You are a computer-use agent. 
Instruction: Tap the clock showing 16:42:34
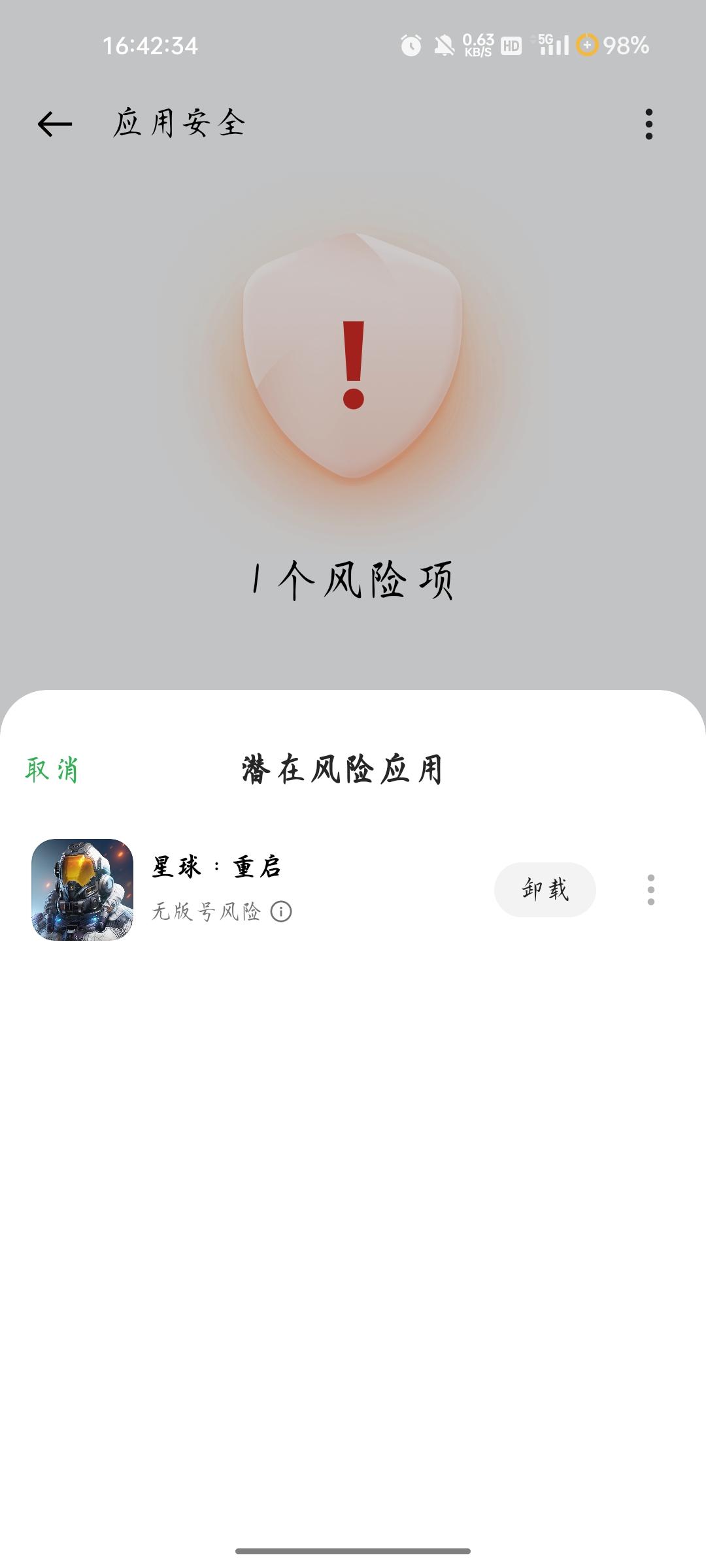click(152, 46)
